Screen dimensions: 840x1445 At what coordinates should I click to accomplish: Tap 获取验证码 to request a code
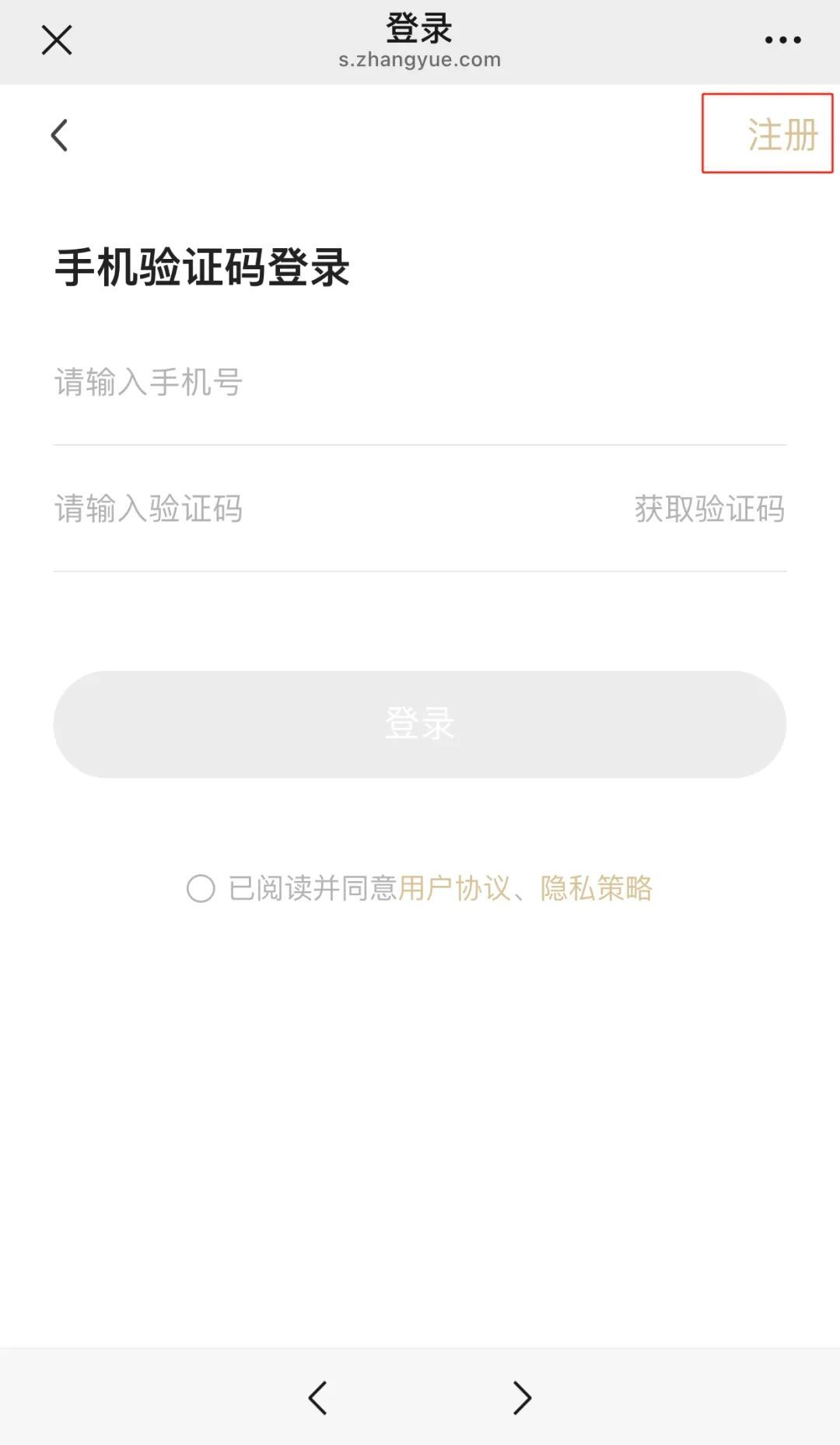click(x=709, y=509)
